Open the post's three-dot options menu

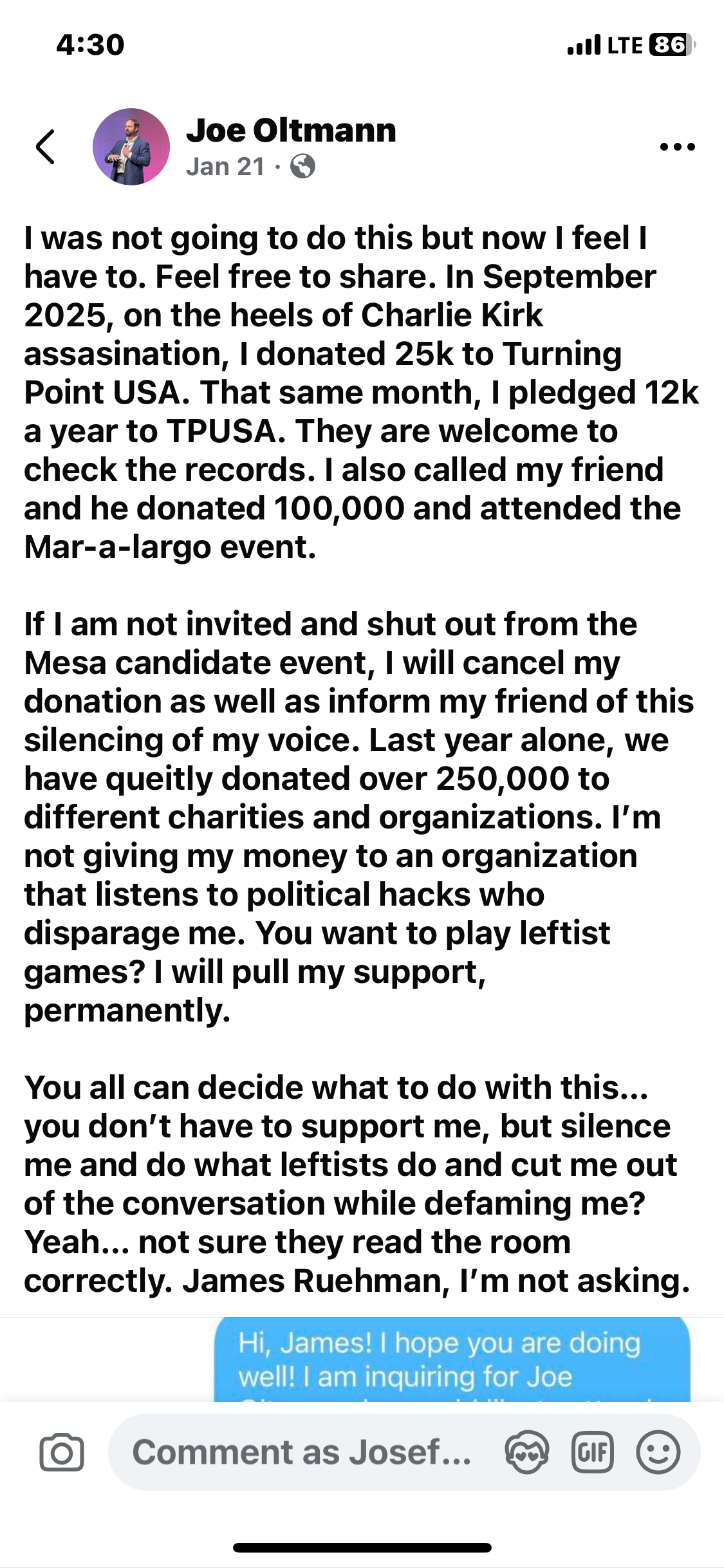pos(677,147)
